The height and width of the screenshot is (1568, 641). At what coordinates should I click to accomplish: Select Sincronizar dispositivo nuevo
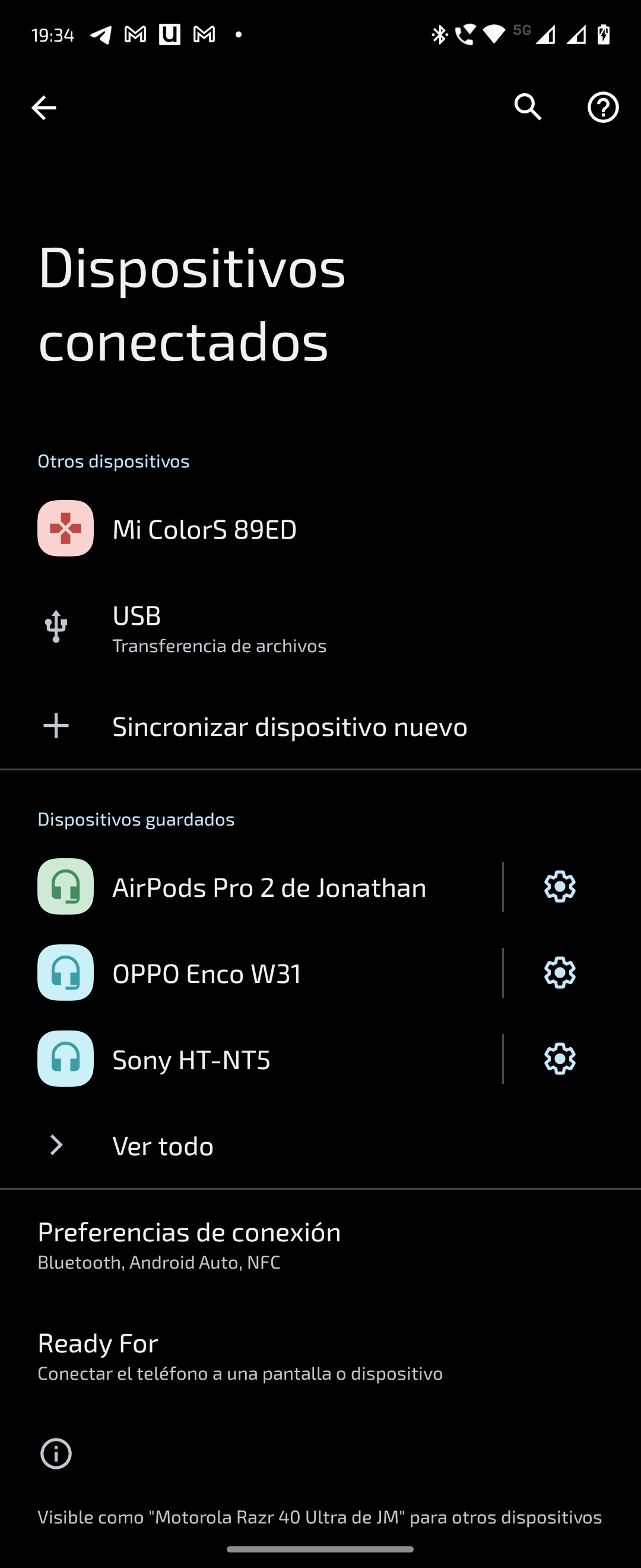[x=290, y=727]
